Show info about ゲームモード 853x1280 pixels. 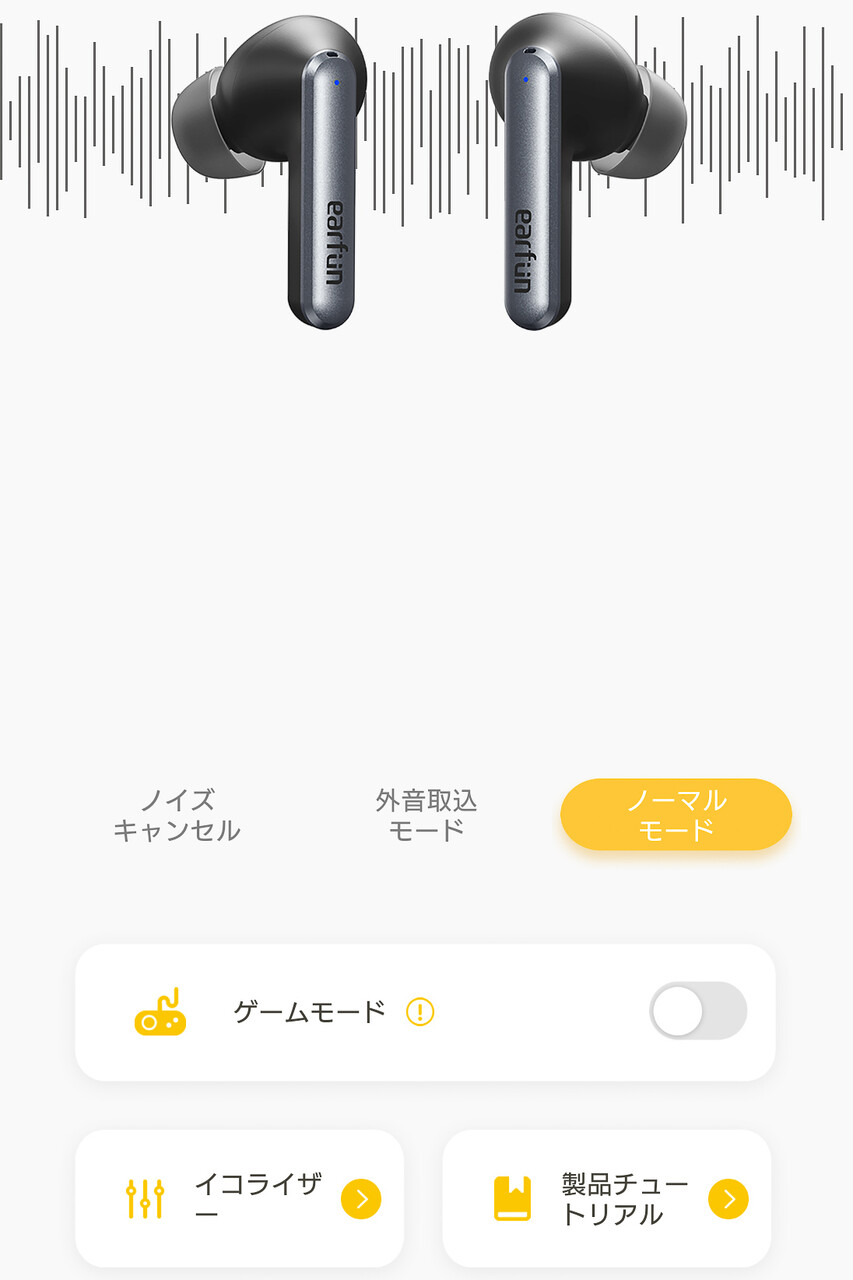click(x=420, y=1012)
